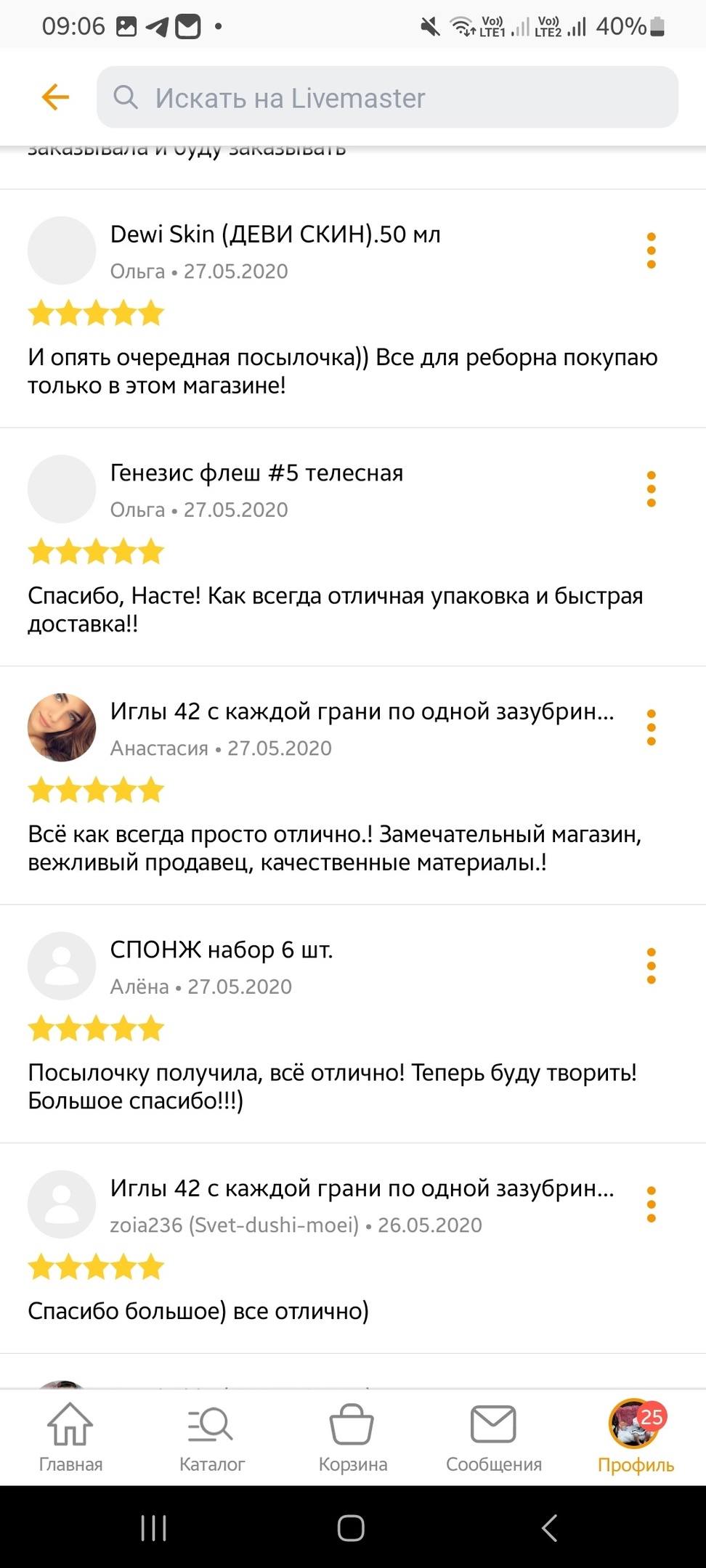
Task: Go back with the orange arrow
Action: tap(55, 97)
